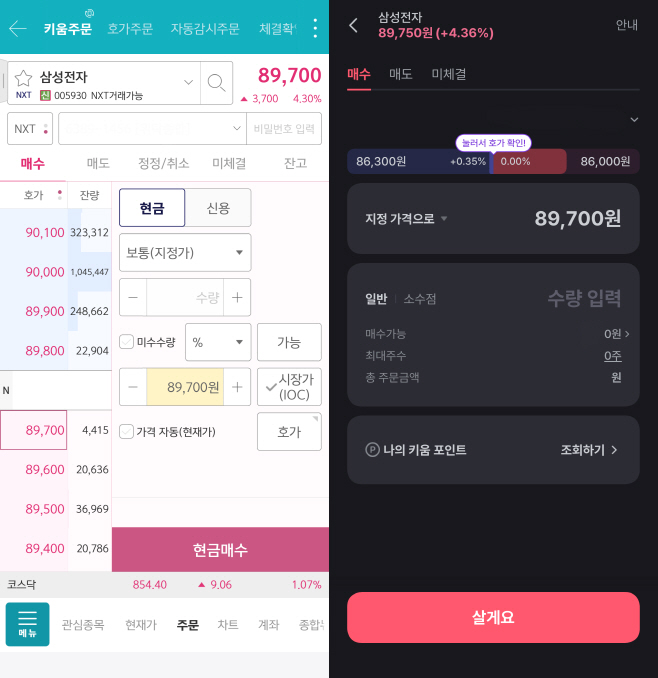
Task: Confirm the purchase with 살게요
Action: [493, 617]
